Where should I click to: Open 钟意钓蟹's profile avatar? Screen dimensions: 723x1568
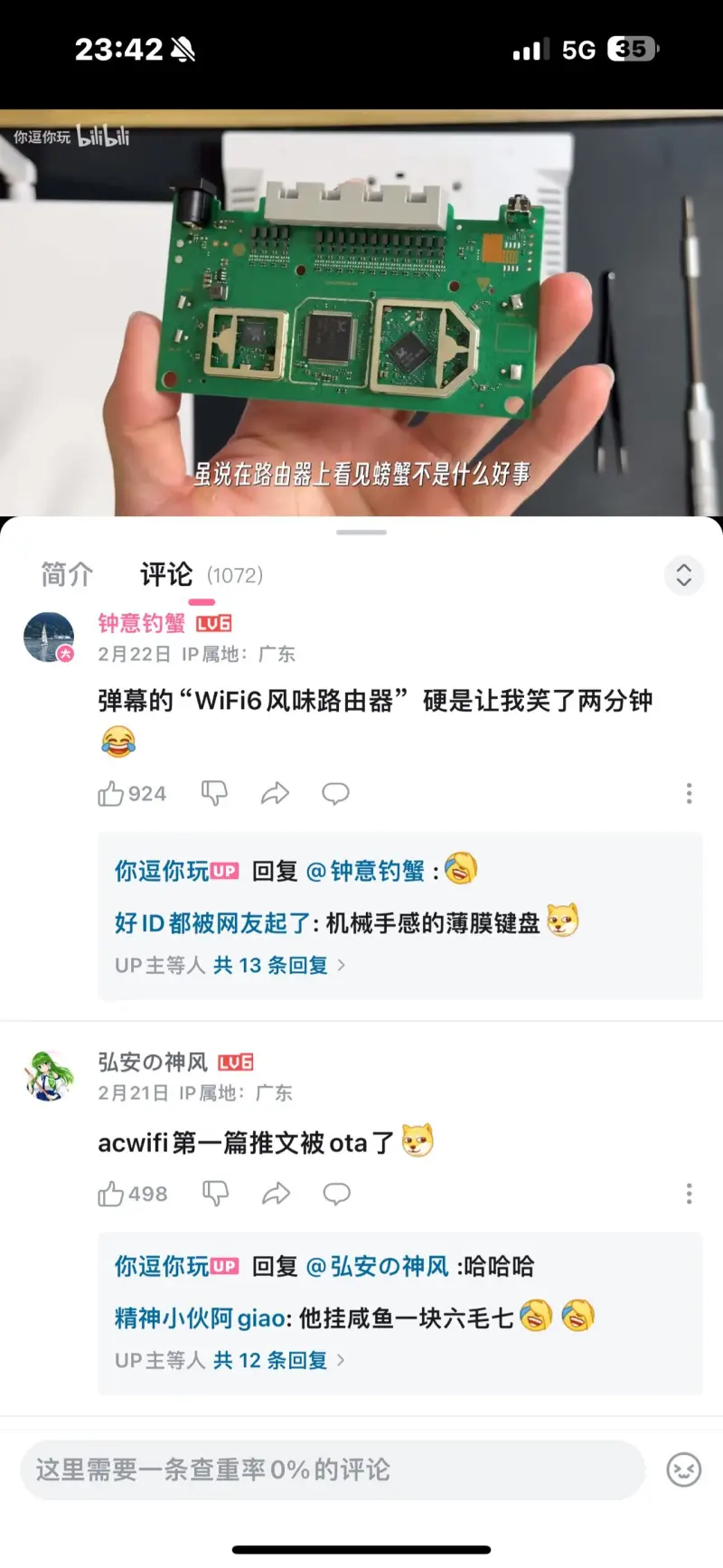(49, 638)
